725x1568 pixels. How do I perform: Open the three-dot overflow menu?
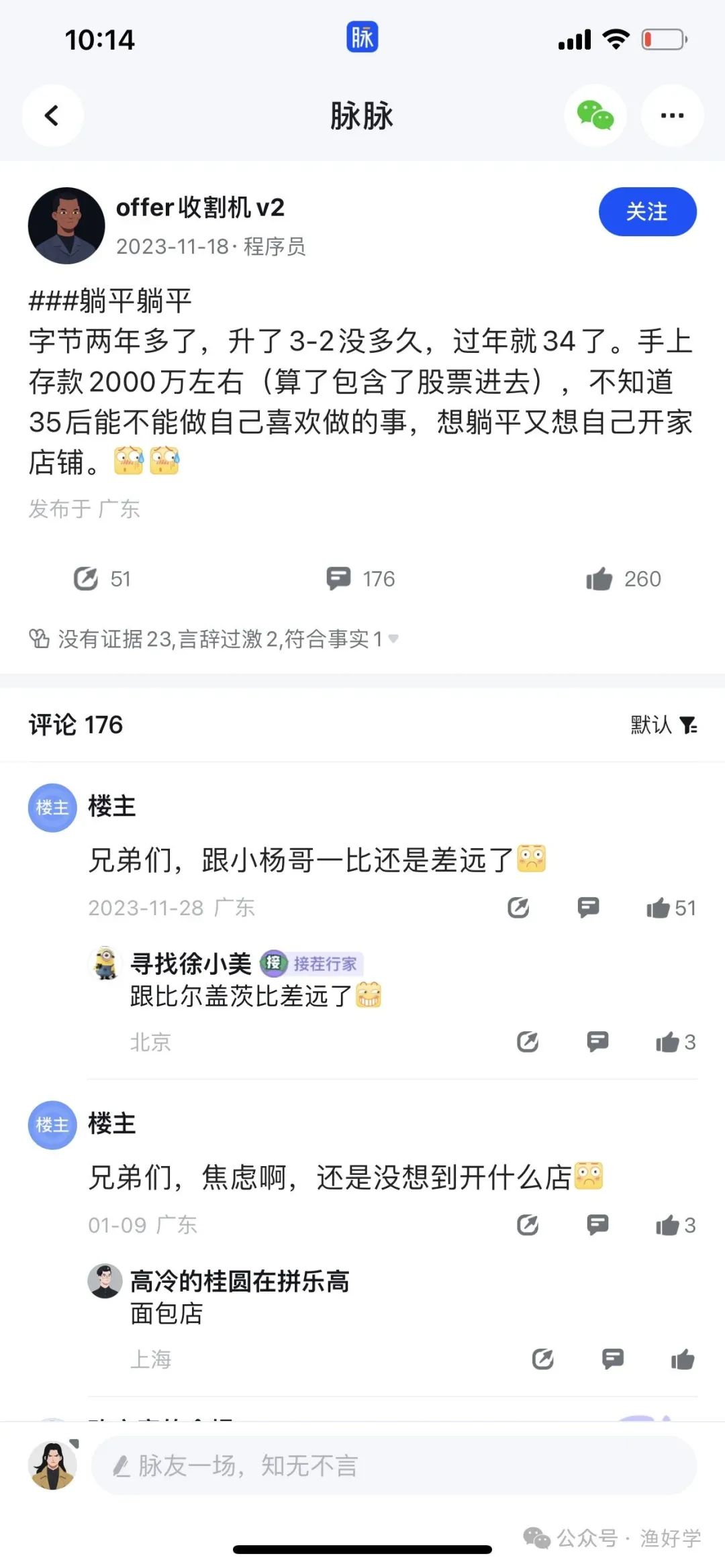672,115
